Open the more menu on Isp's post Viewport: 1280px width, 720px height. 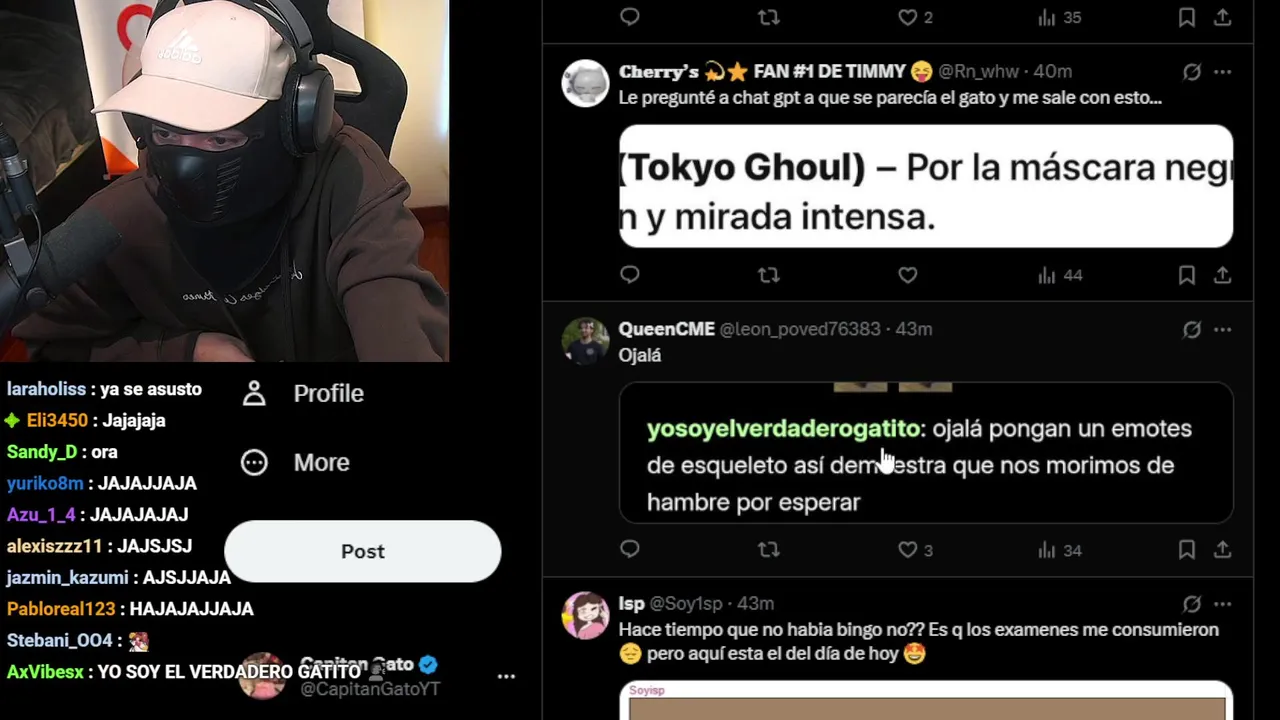point(1222,604)
